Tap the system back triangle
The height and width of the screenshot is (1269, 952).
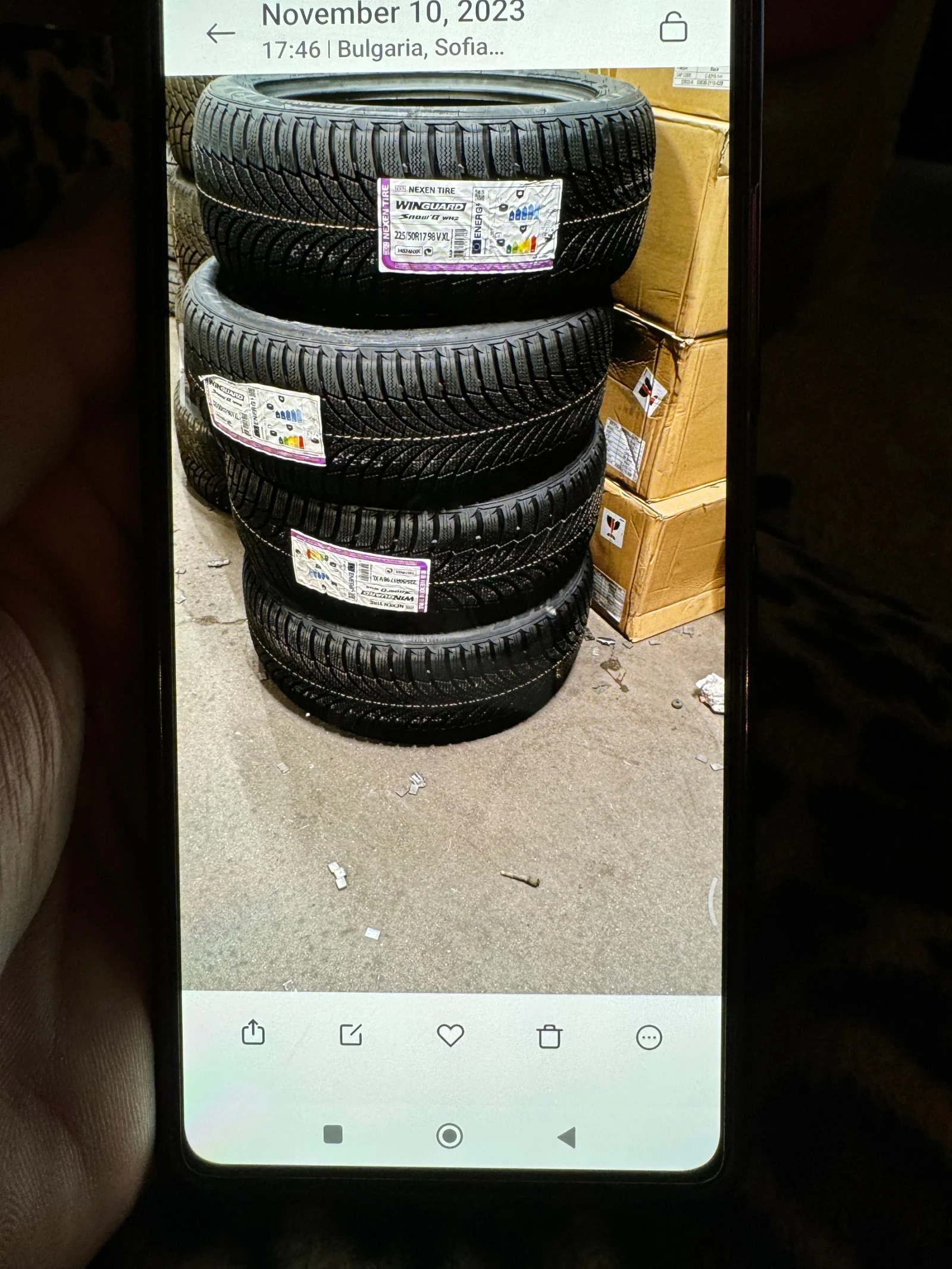point(567,1137)
